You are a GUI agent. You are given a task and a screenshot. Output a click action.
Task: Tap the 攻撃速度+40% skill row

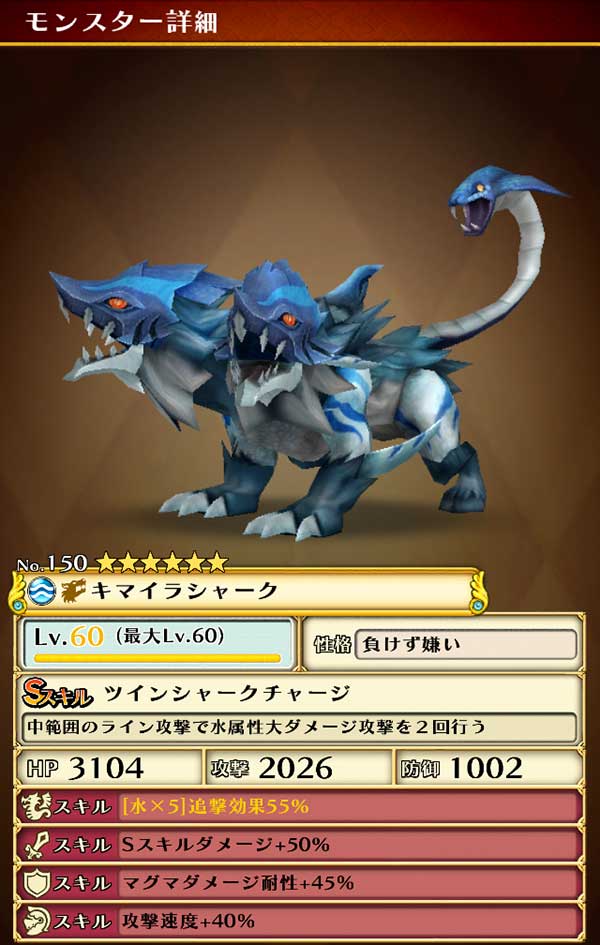(x=299, y=921)
